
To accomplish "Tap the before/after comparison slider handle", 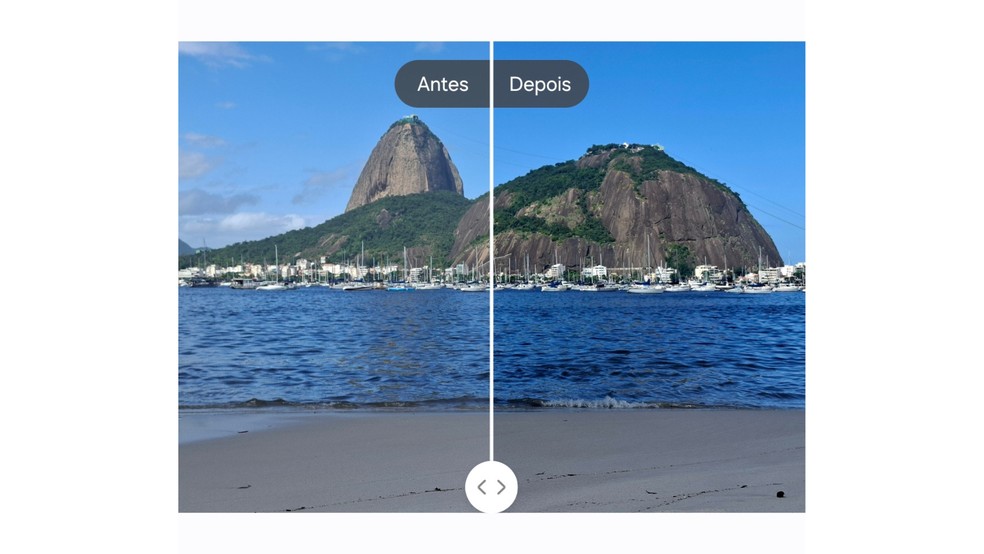I will (491, 487).
